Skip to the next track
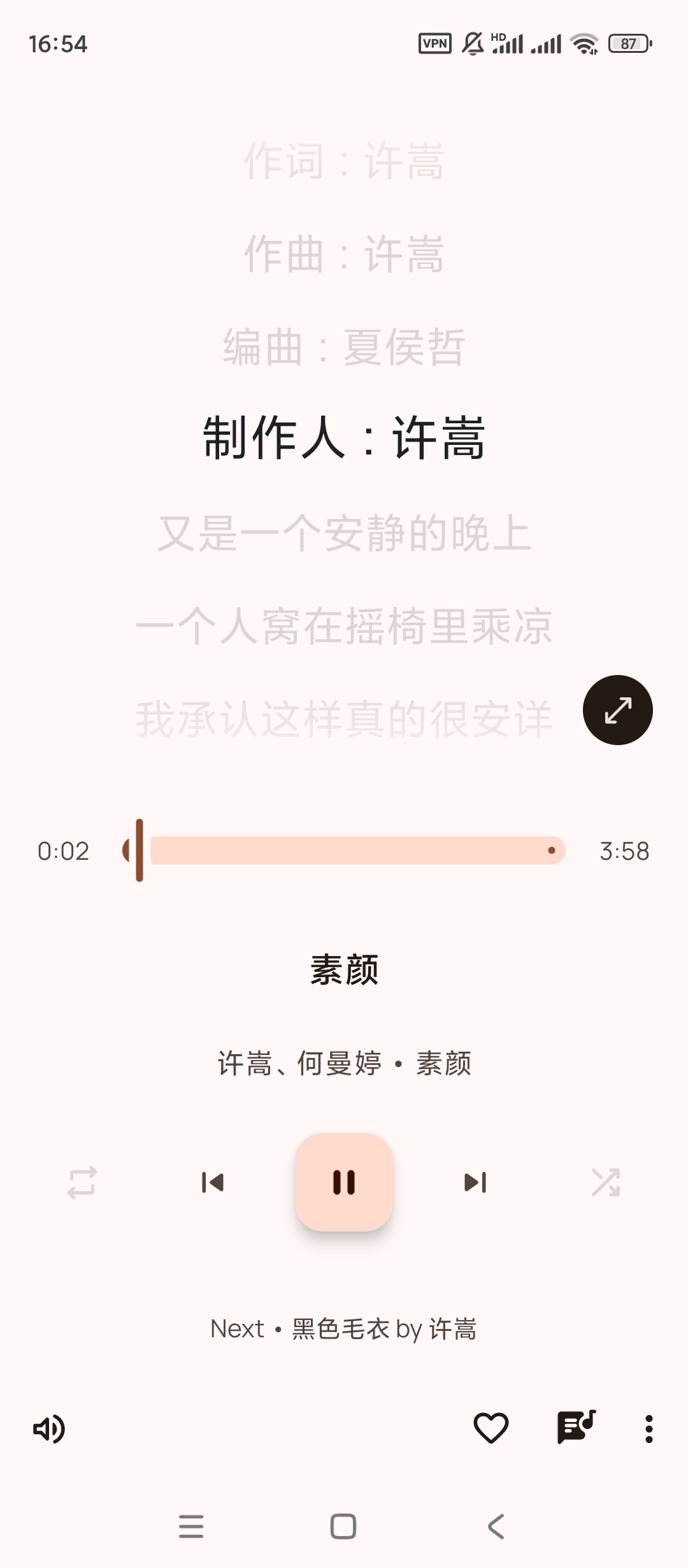688x1568 pixels. [475, 1182]
